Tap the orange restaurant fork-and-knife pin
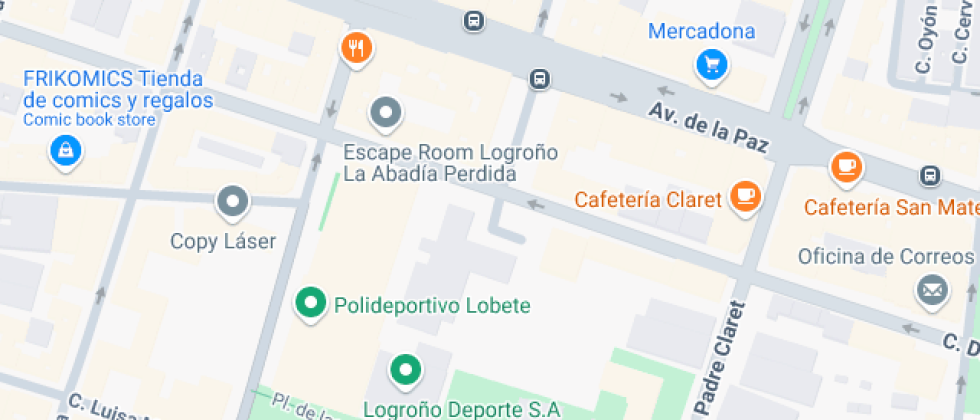980x420 pixels. tap(356, 49)
